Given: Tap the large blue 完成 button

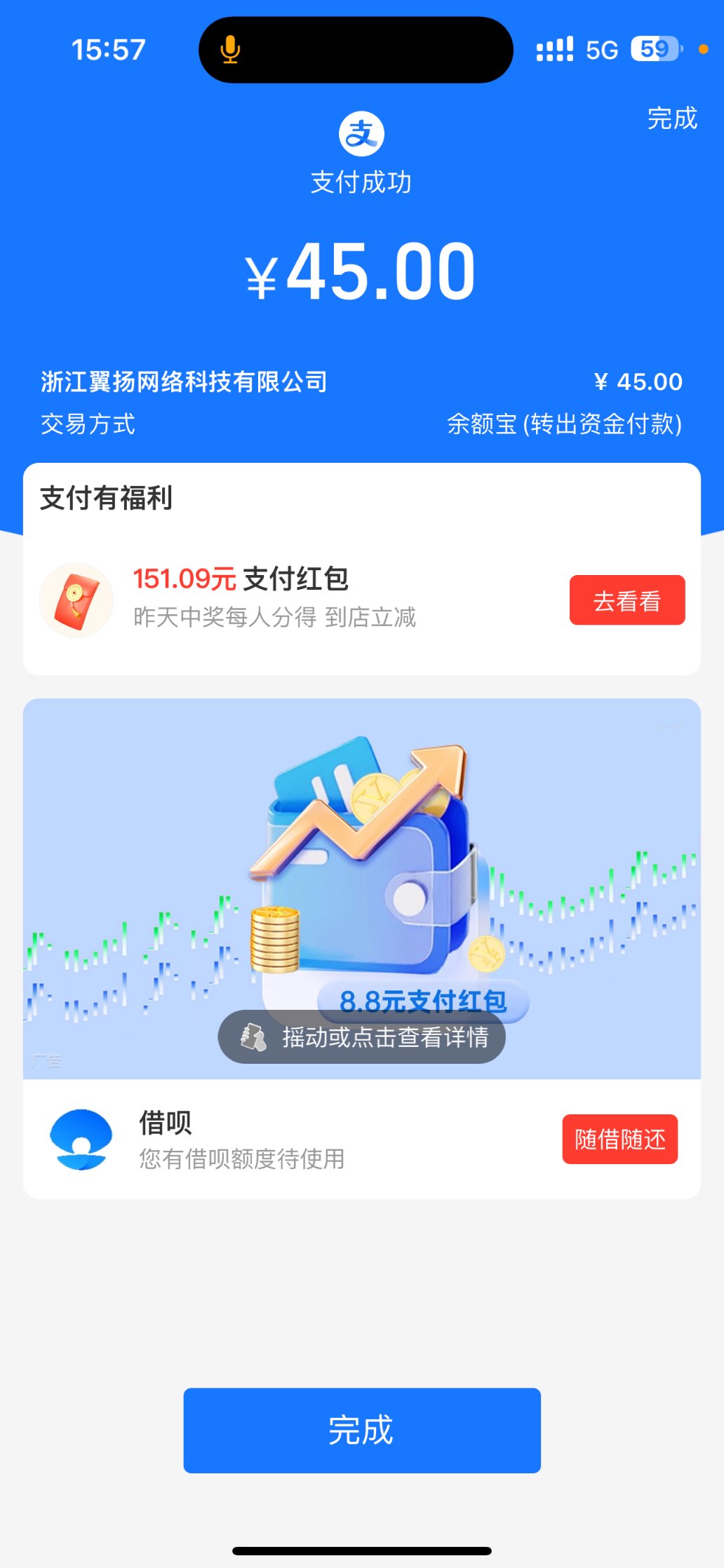Looking at the screenshot, I should pos(361,1430).
